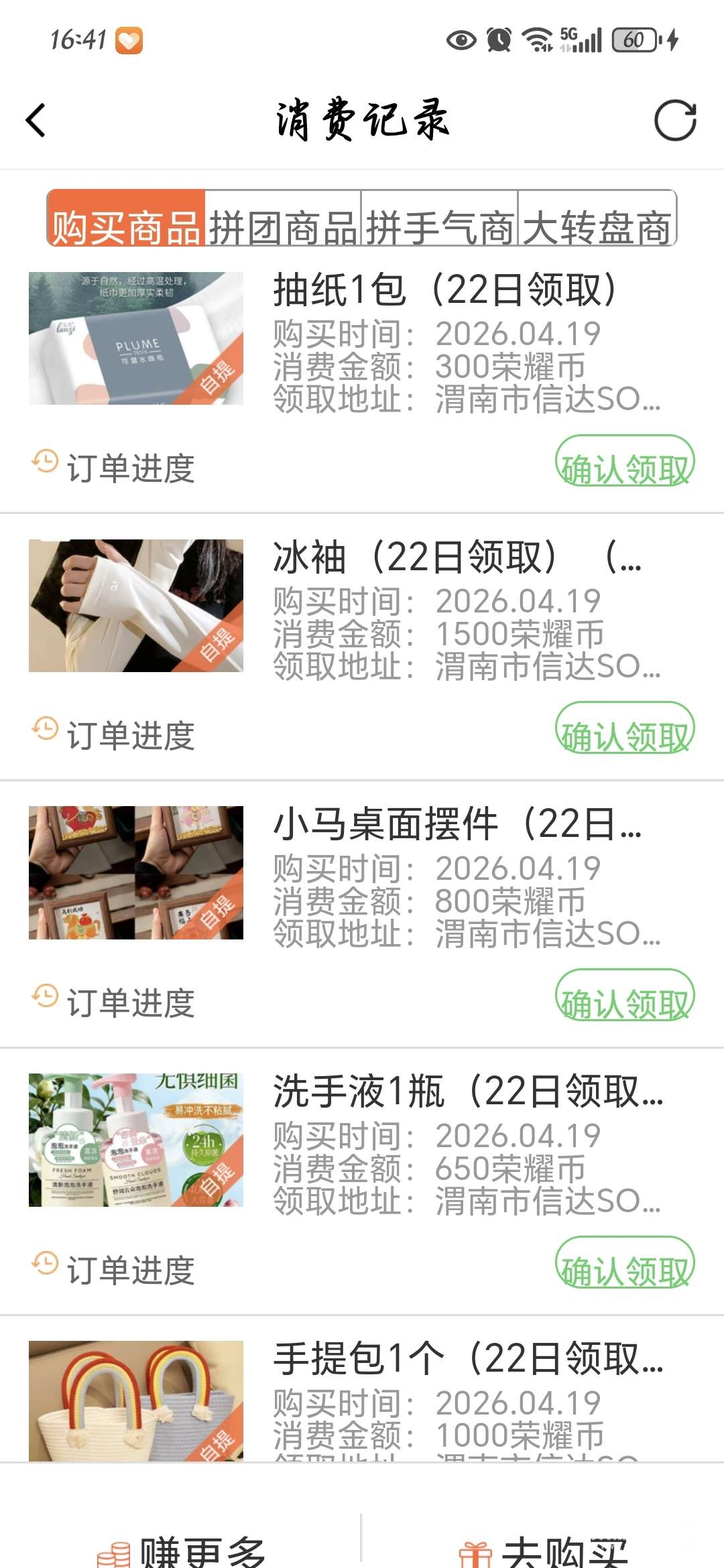Confirm pickup for 小马桌面摆件
The height and width of the screenshot is (1568, 724).
point(625,996)
